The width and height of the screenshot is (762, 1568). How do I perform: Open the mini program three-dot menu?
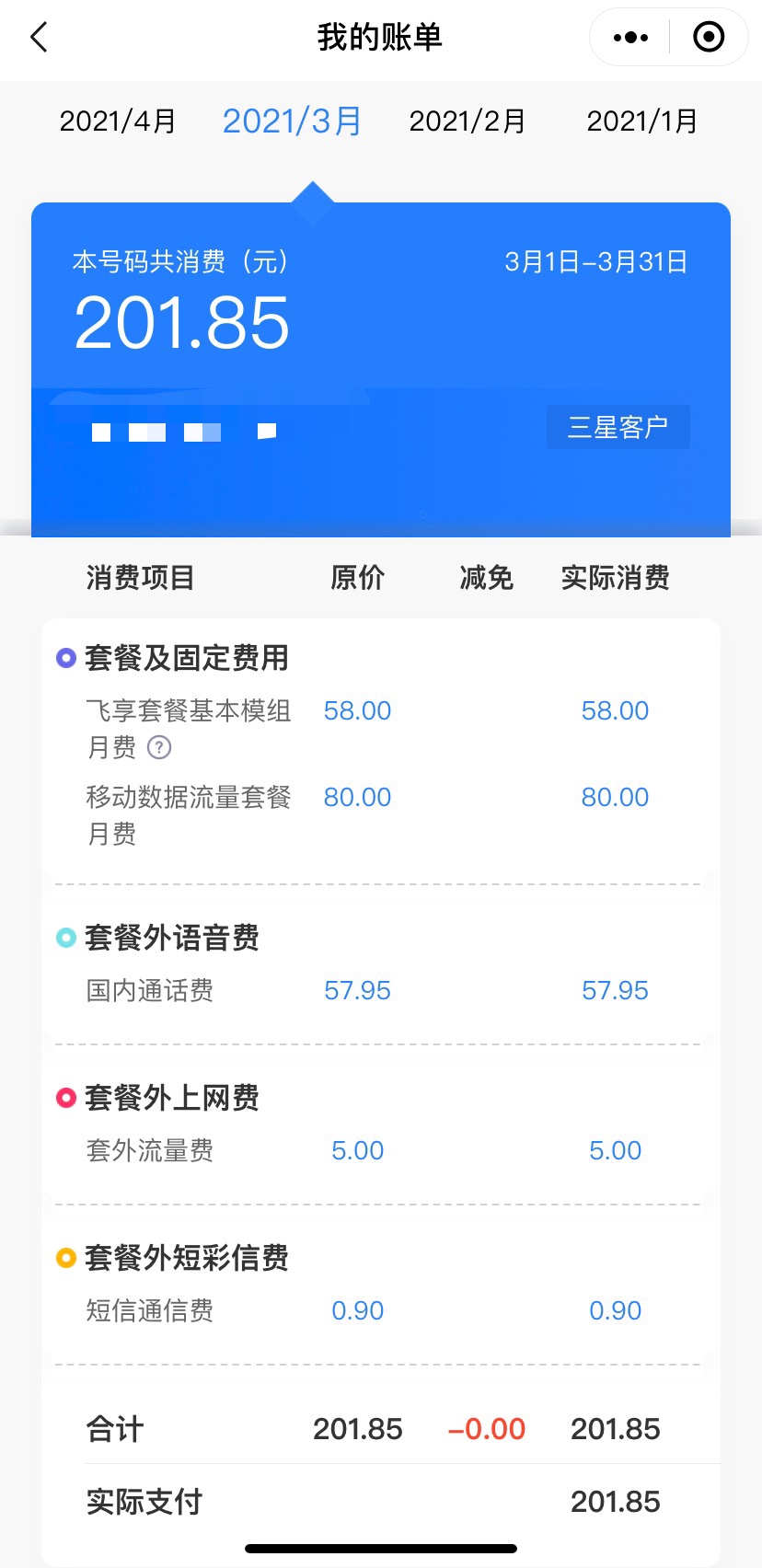pyautogui.click(x=630, y=38)
